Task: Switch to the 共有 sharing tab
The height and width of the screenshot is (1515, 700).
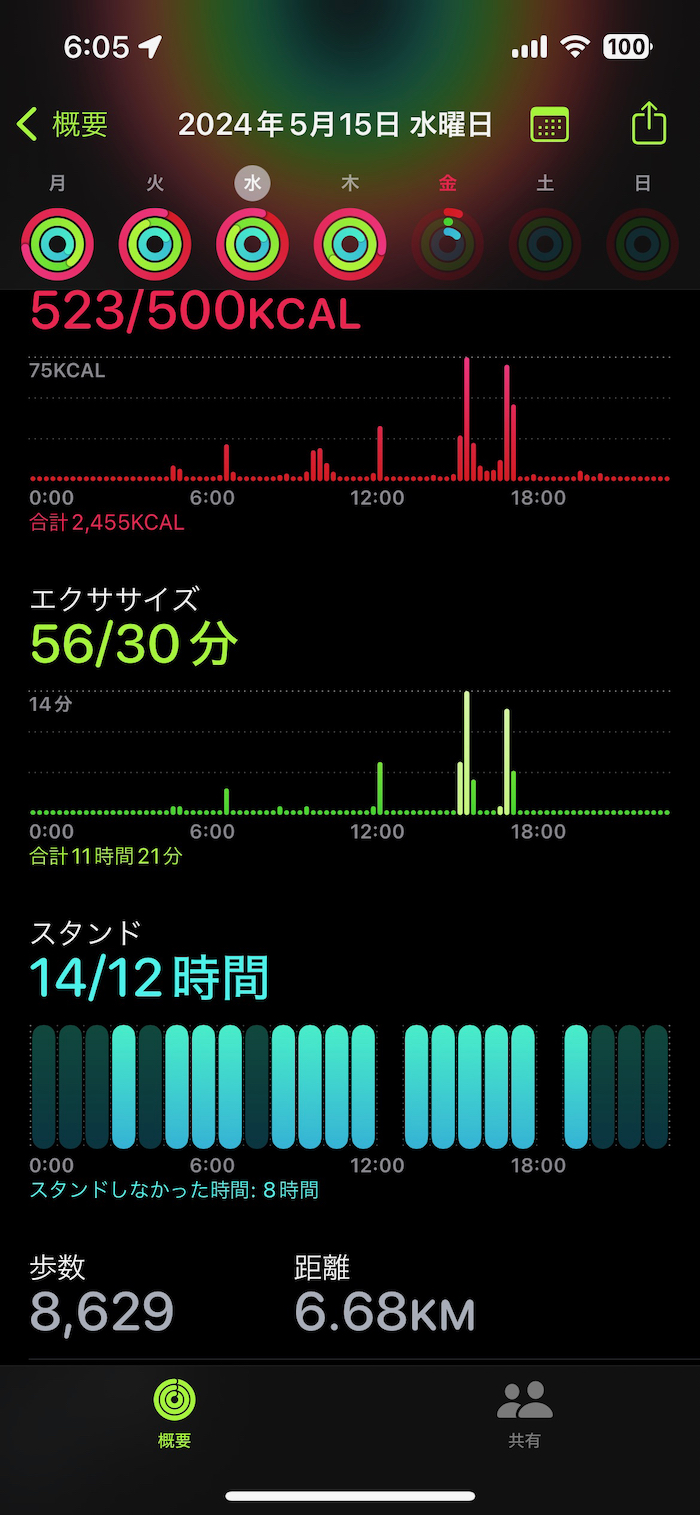Action: [525, 1412]
